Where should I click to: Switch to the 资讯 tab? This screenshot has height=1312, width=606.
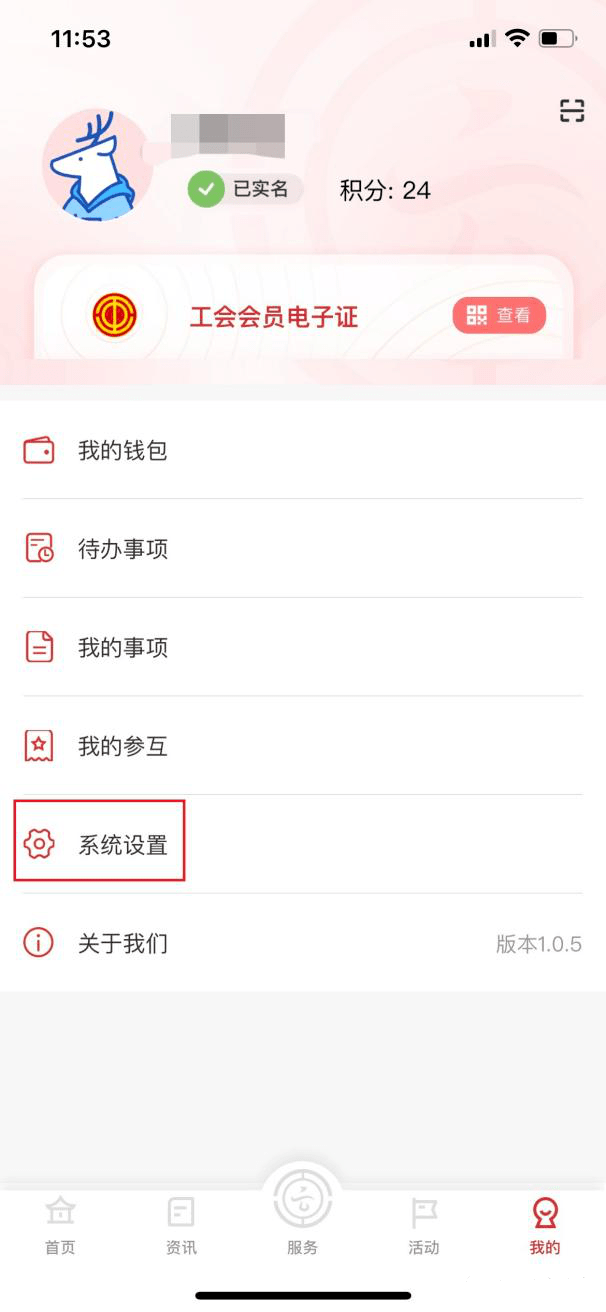coord(181,1226)
